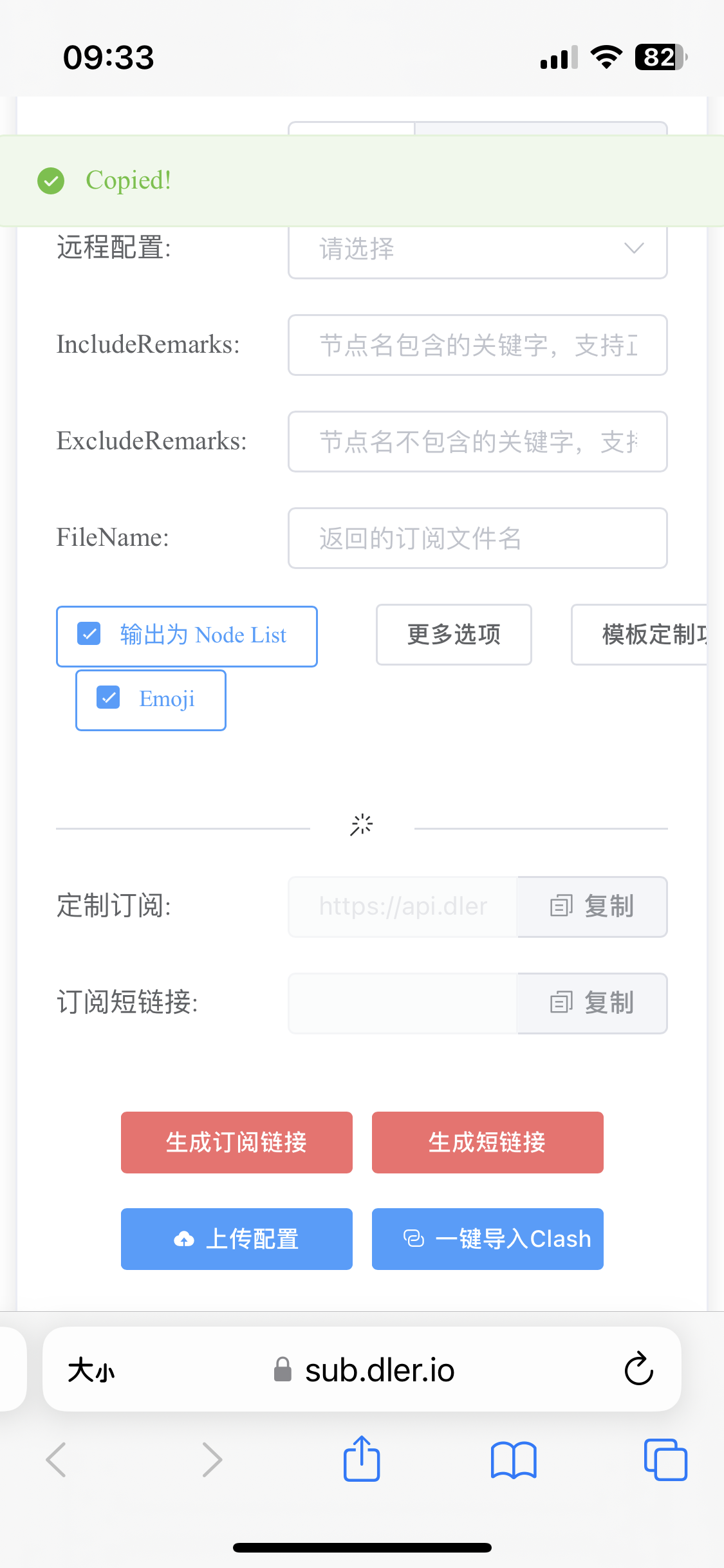The height and width of the screenshot is (1568, 724).
Task: Focus the ExcludeRemarks input field
Action: click(x=477, y=442)
